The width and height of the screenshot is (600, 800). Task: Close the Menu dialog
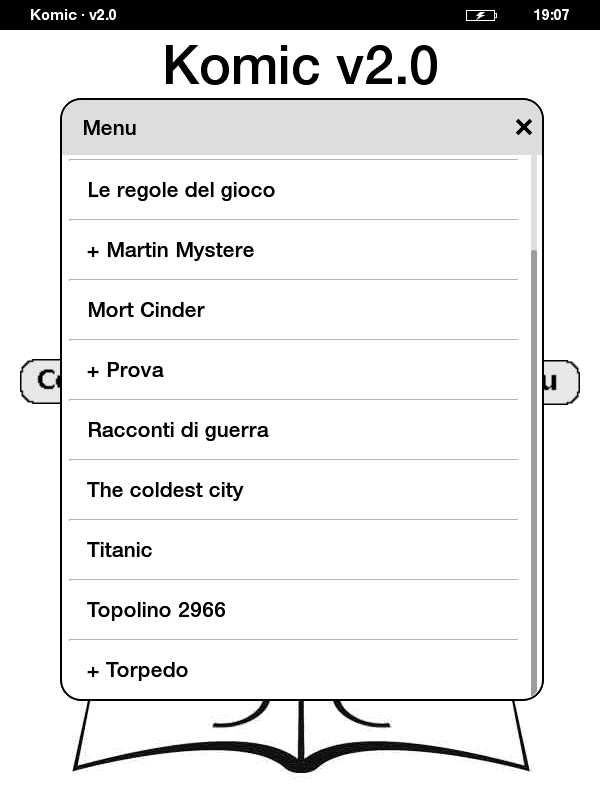523,127
